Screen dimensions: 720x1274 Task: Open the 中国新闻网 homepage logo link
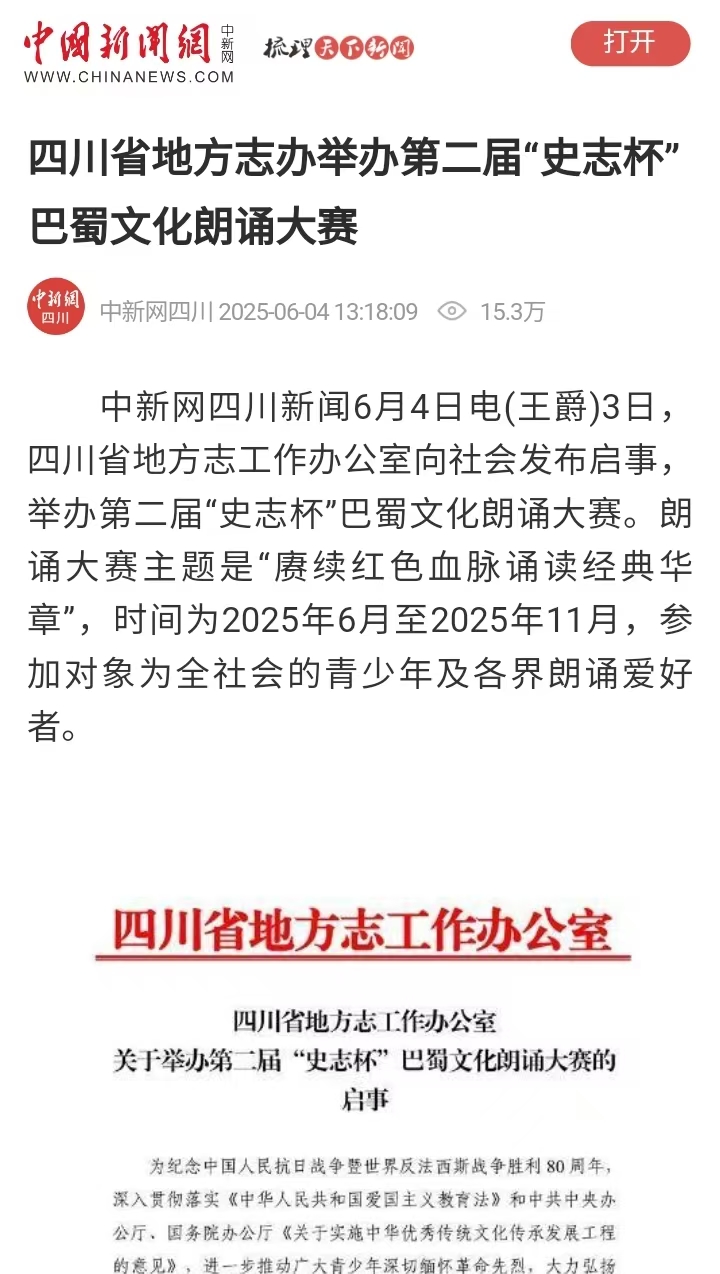point(128,52)
